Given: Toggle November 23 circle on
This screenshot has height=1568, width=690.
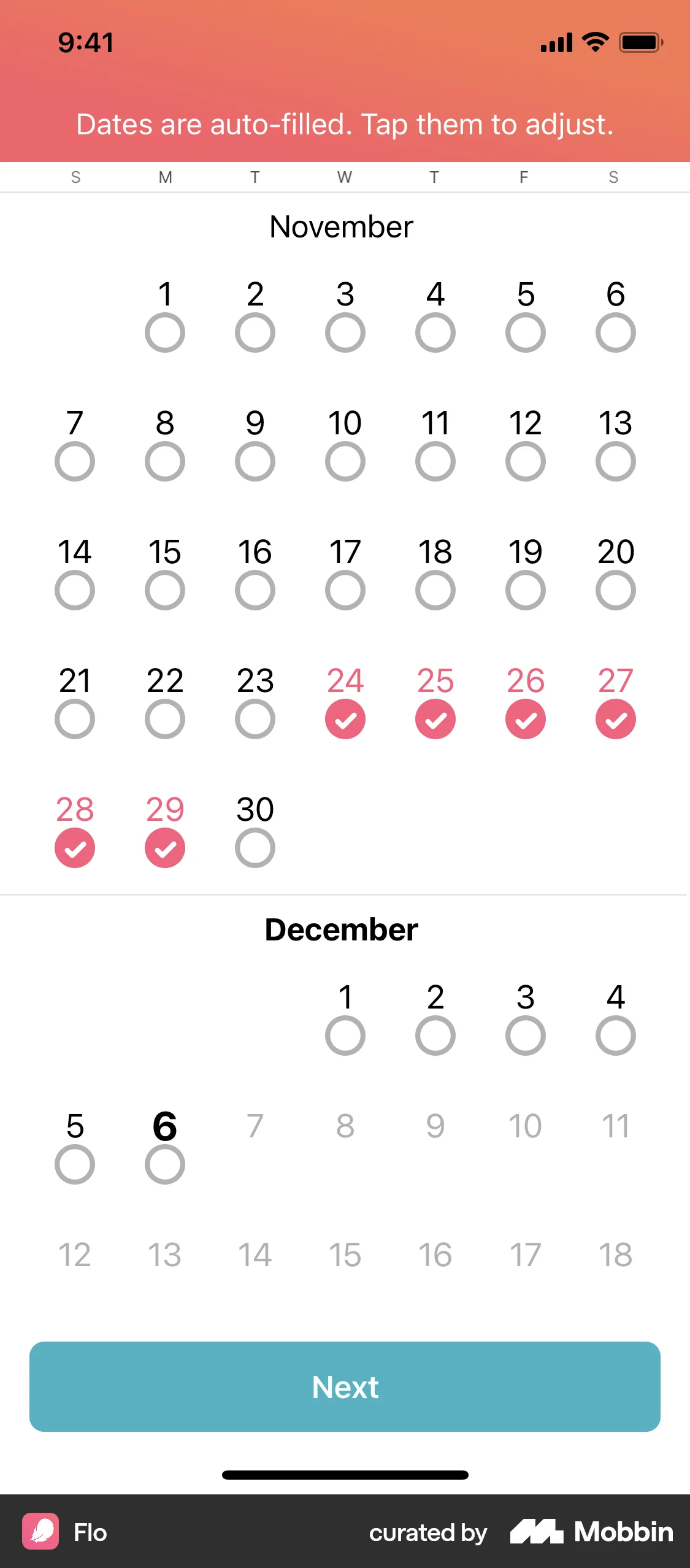Looking at the screenshot, I should click(255, 719).
